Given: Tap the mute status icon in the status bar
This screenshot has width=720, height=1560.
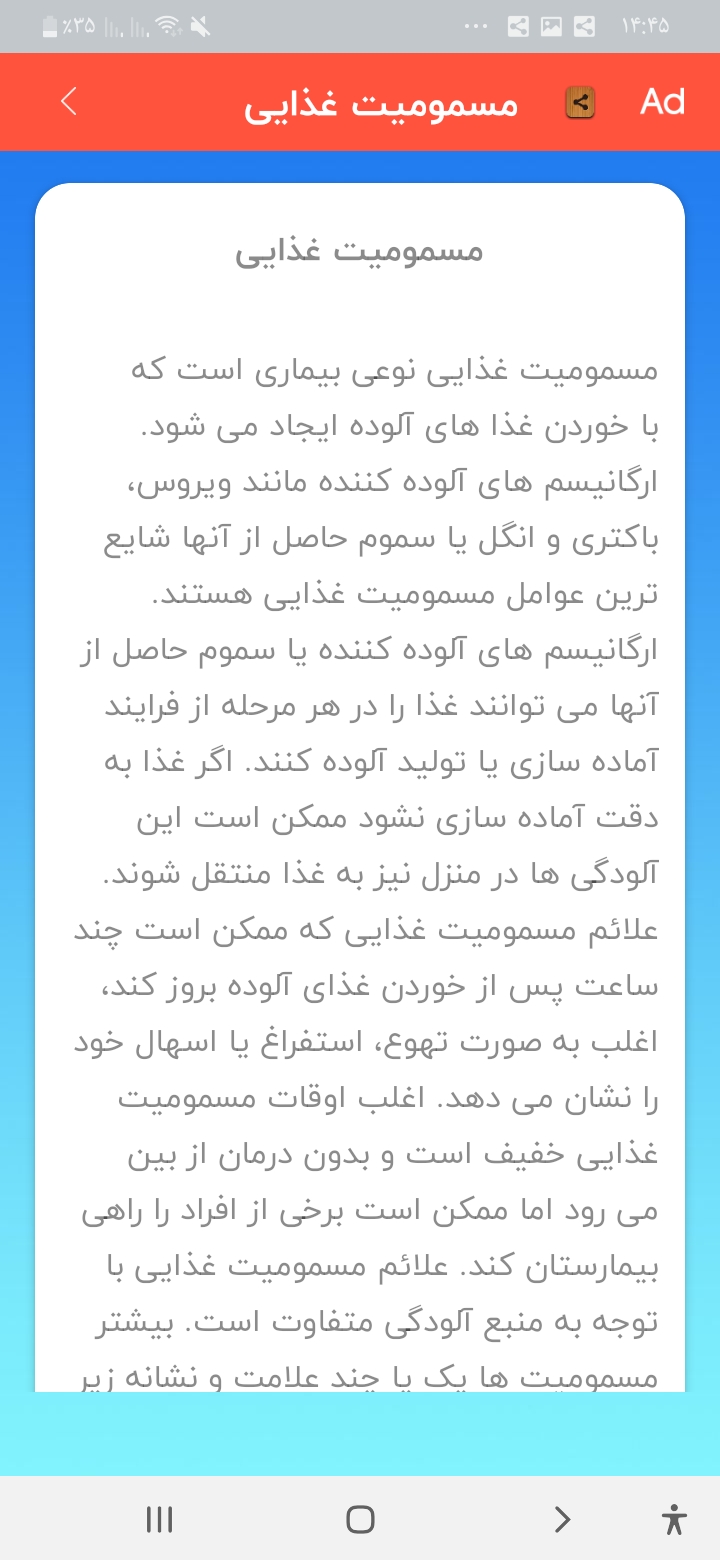Looking at the screenshot, I should [198, 27].
